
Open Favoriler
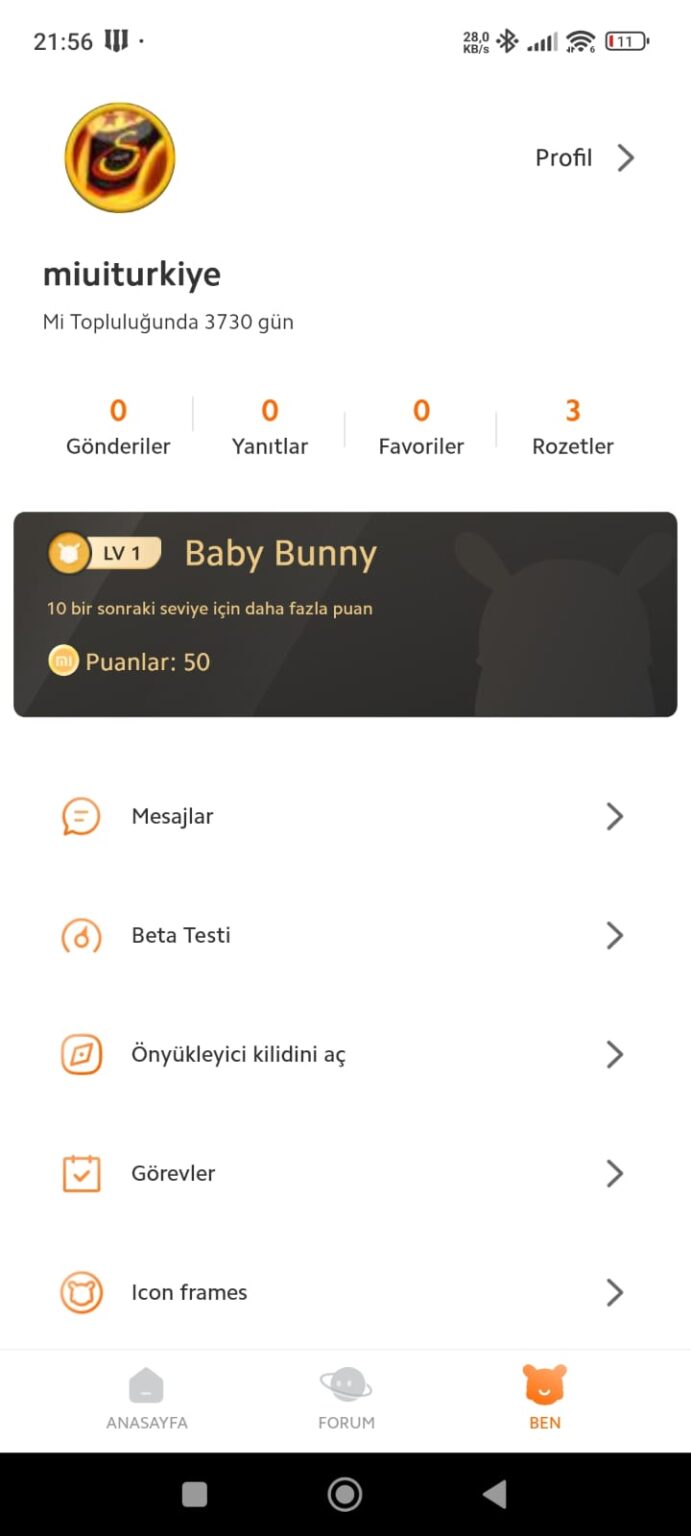click(421, 427)
